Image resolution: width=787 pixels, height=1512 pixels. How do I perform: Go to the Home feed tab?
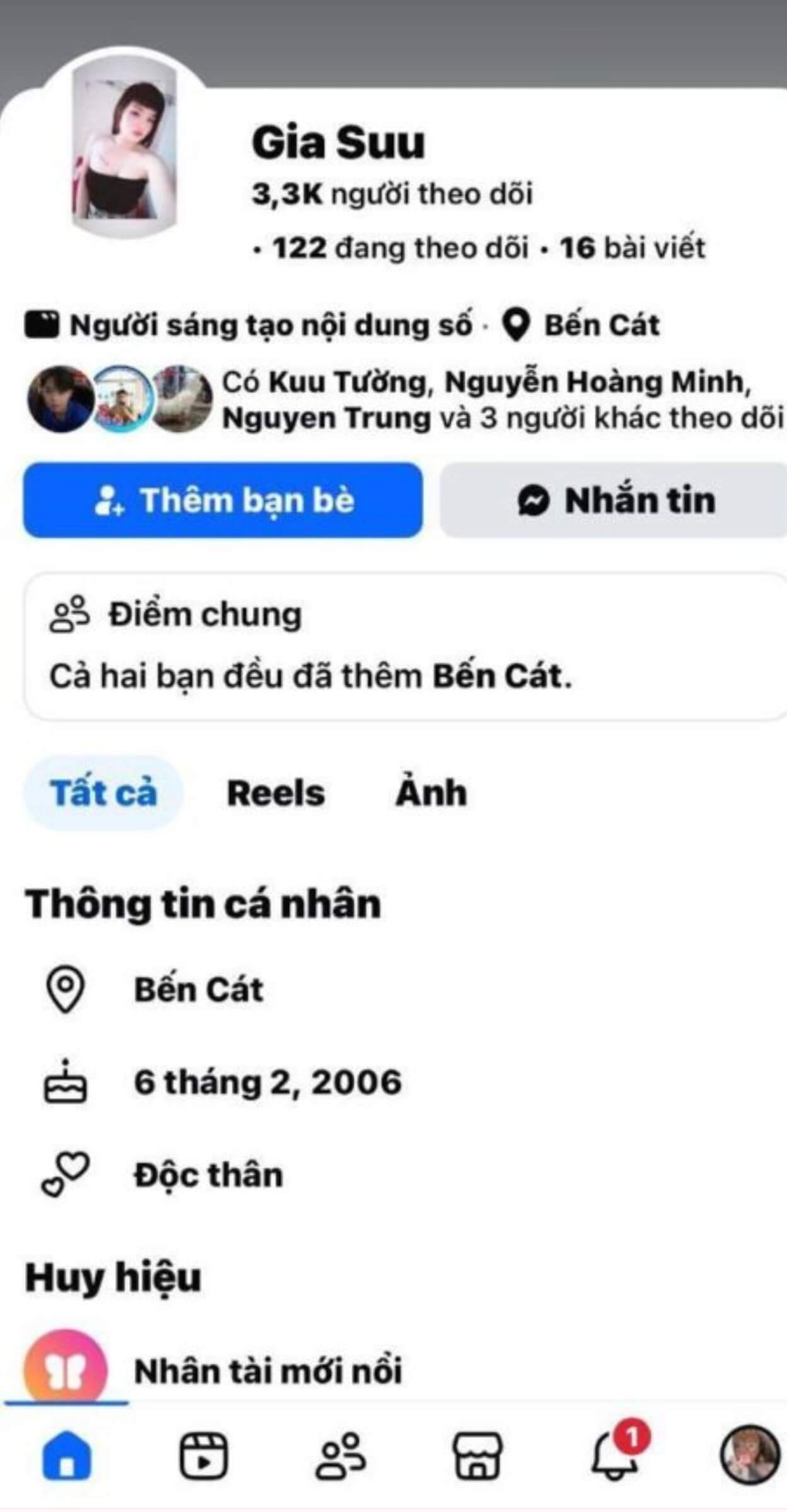click(x=66, y=1455)
